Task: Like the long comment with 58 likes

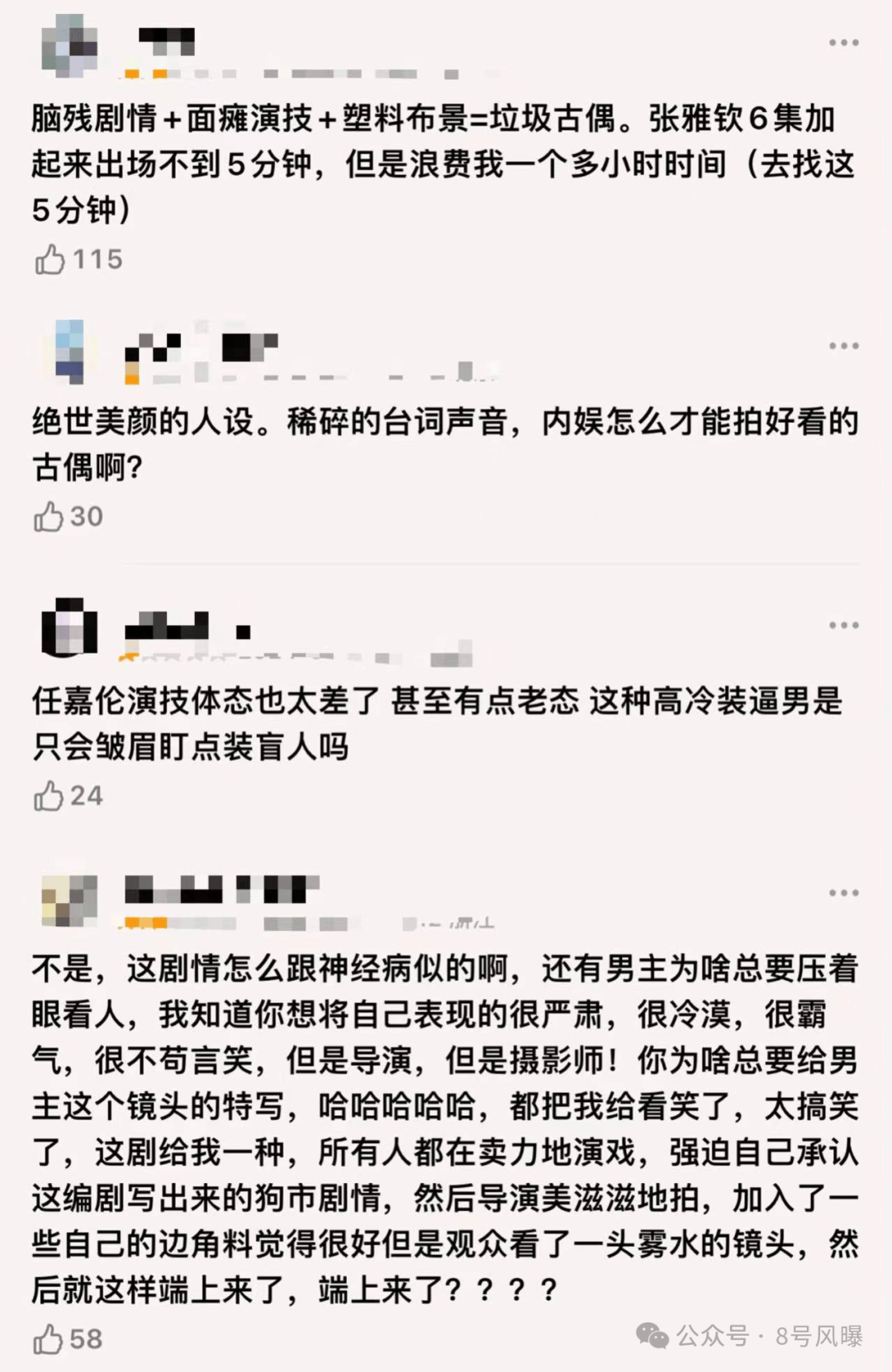Action: coord(49,1339)
